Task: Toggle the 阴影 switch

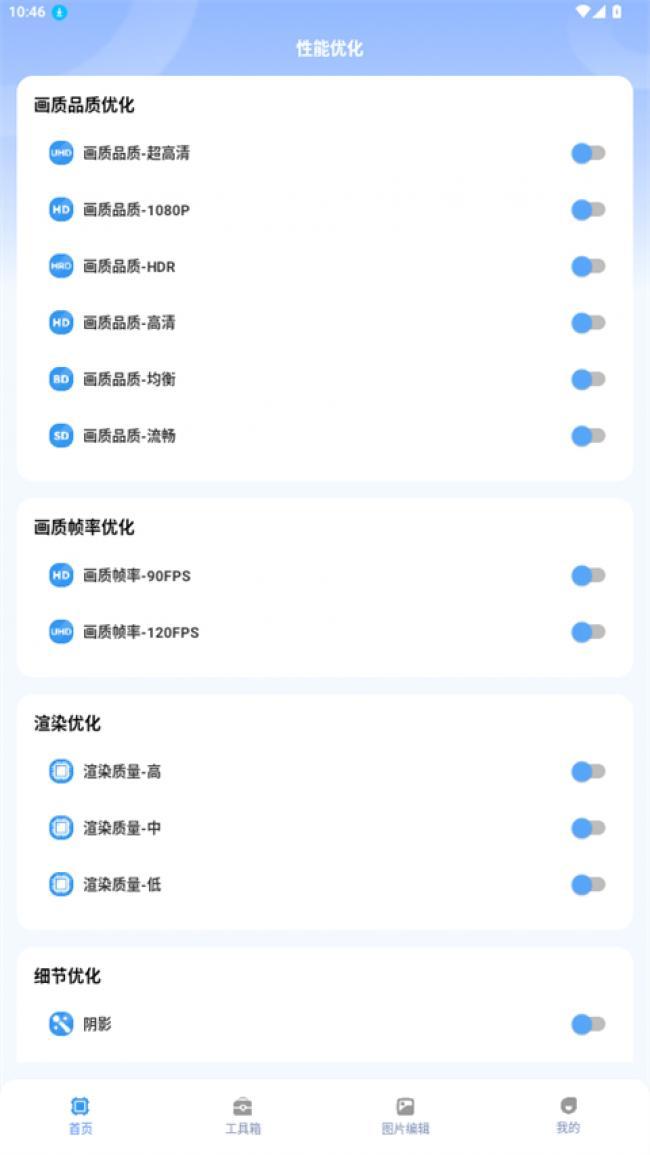Action: click(x=588, y=1024)
